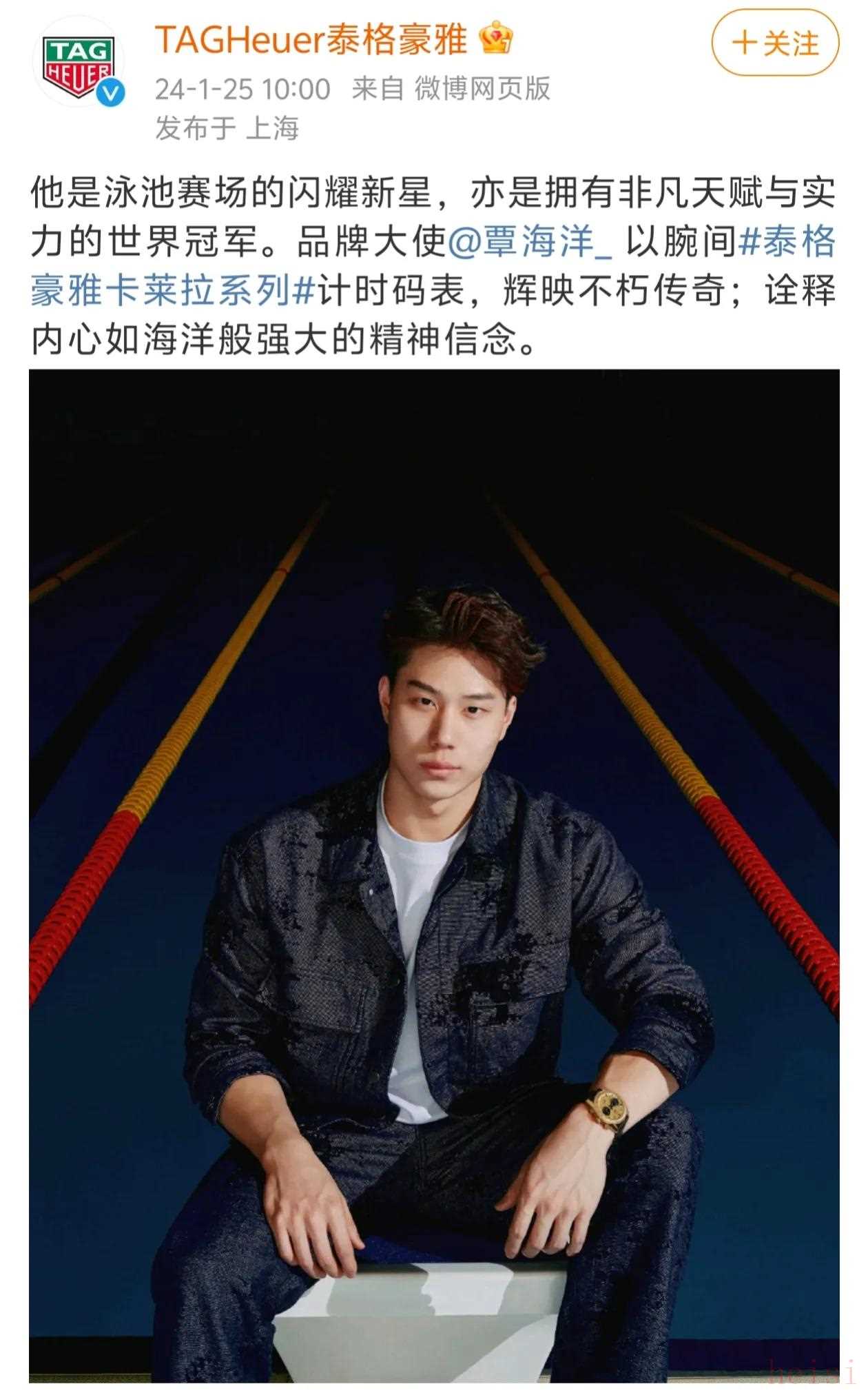Open the TAGHeuer泰格豪雅 username link
The height and width of the screenshot is (1393, 868).
(x=311, y=39)
